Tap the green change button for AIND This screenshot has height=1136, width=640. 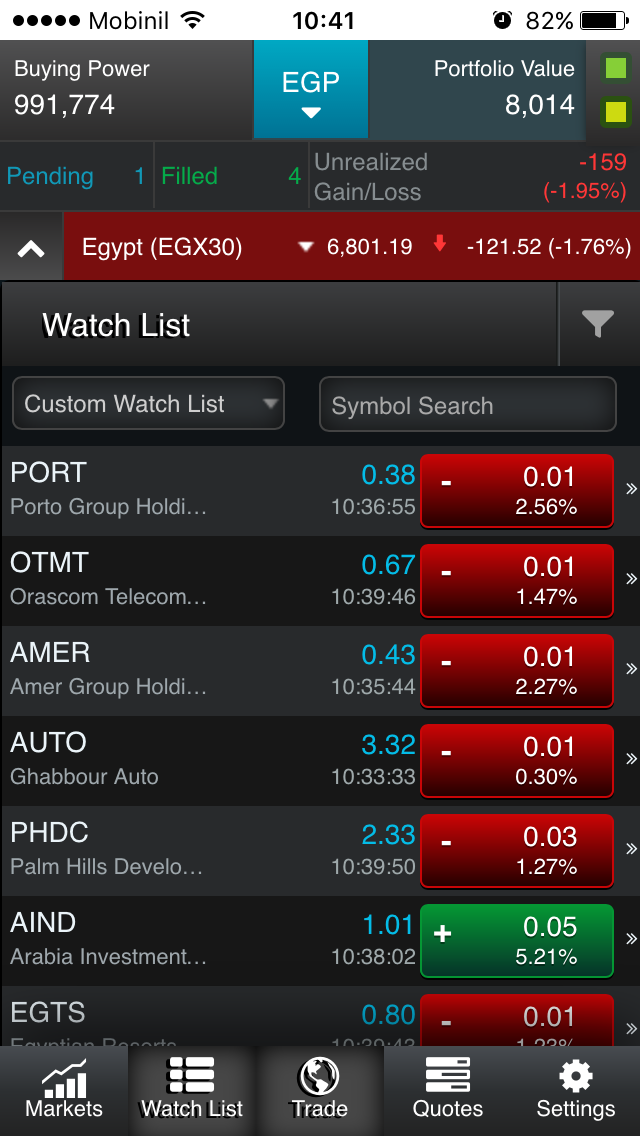point(516,940)
